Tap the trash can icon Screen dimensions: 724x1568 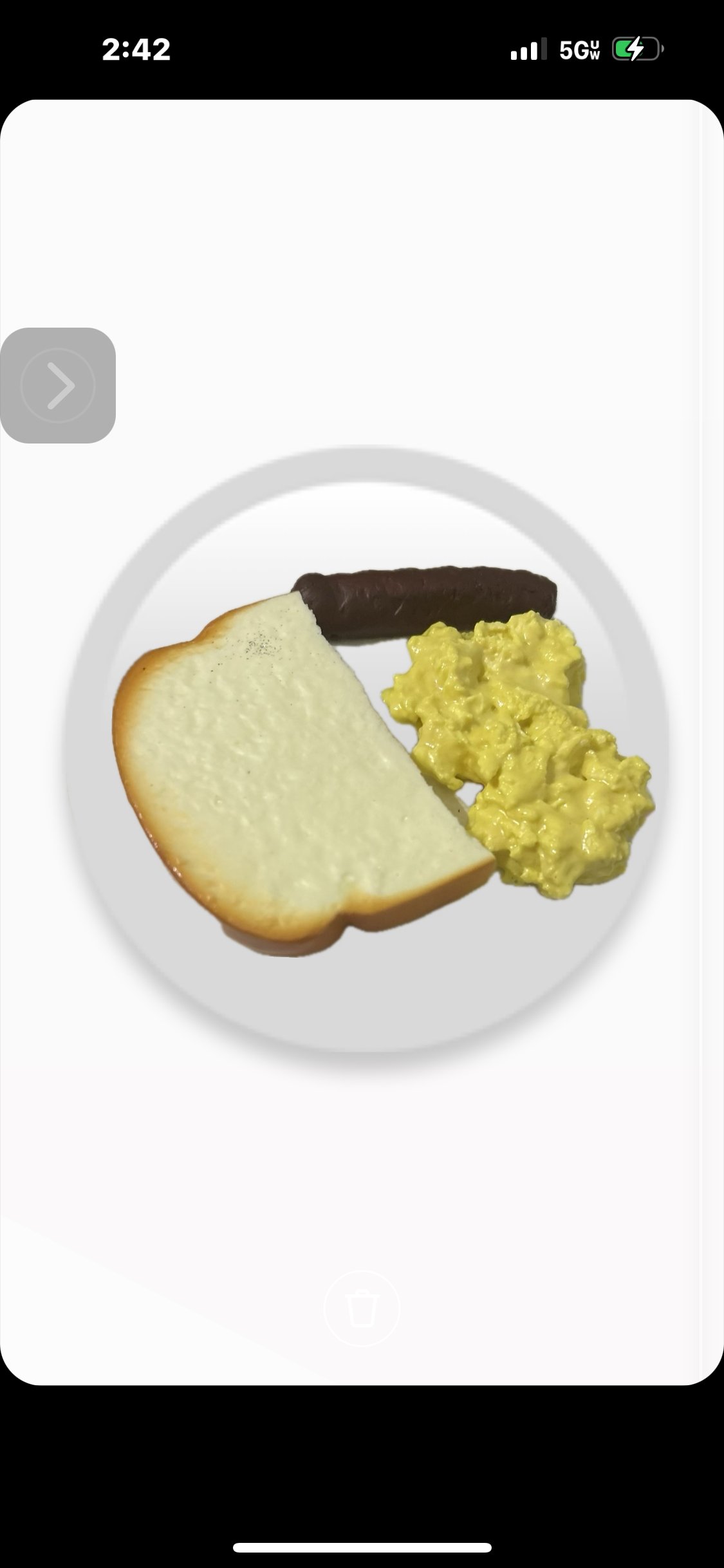362,1308
